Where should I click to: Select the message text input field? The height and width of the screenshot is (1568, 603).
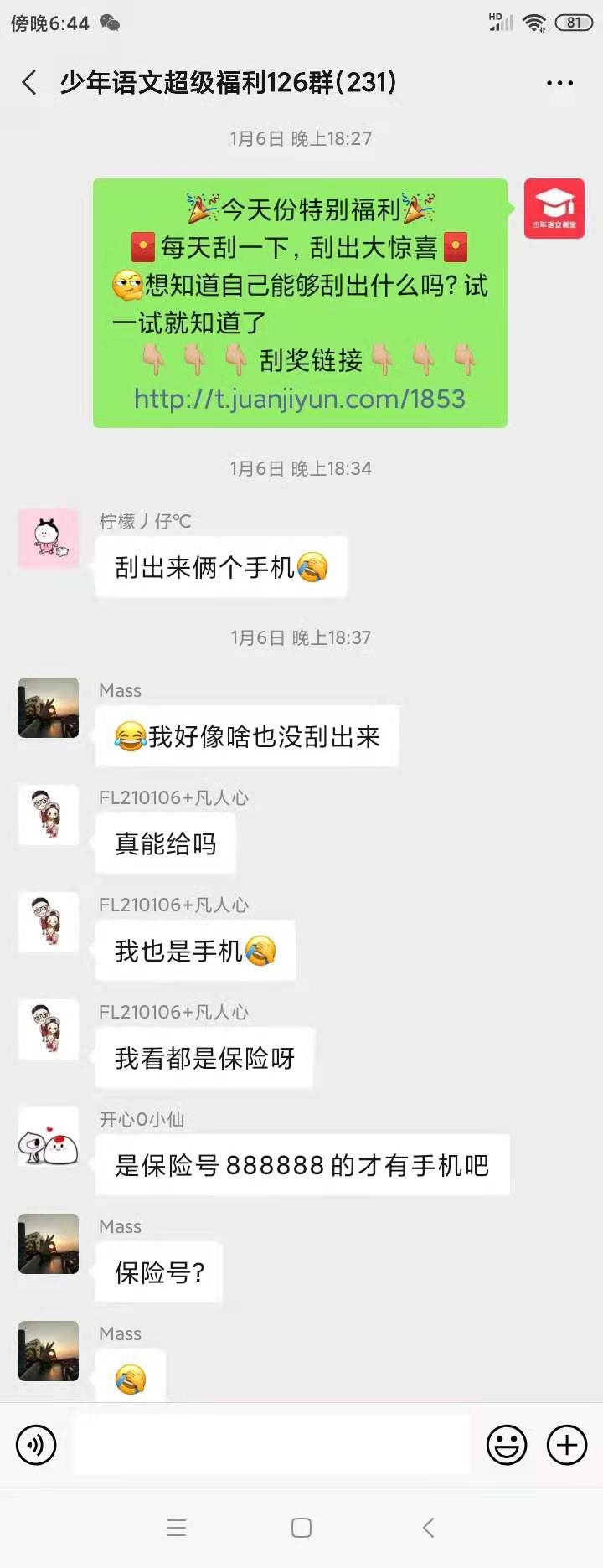pos(268,1445)
